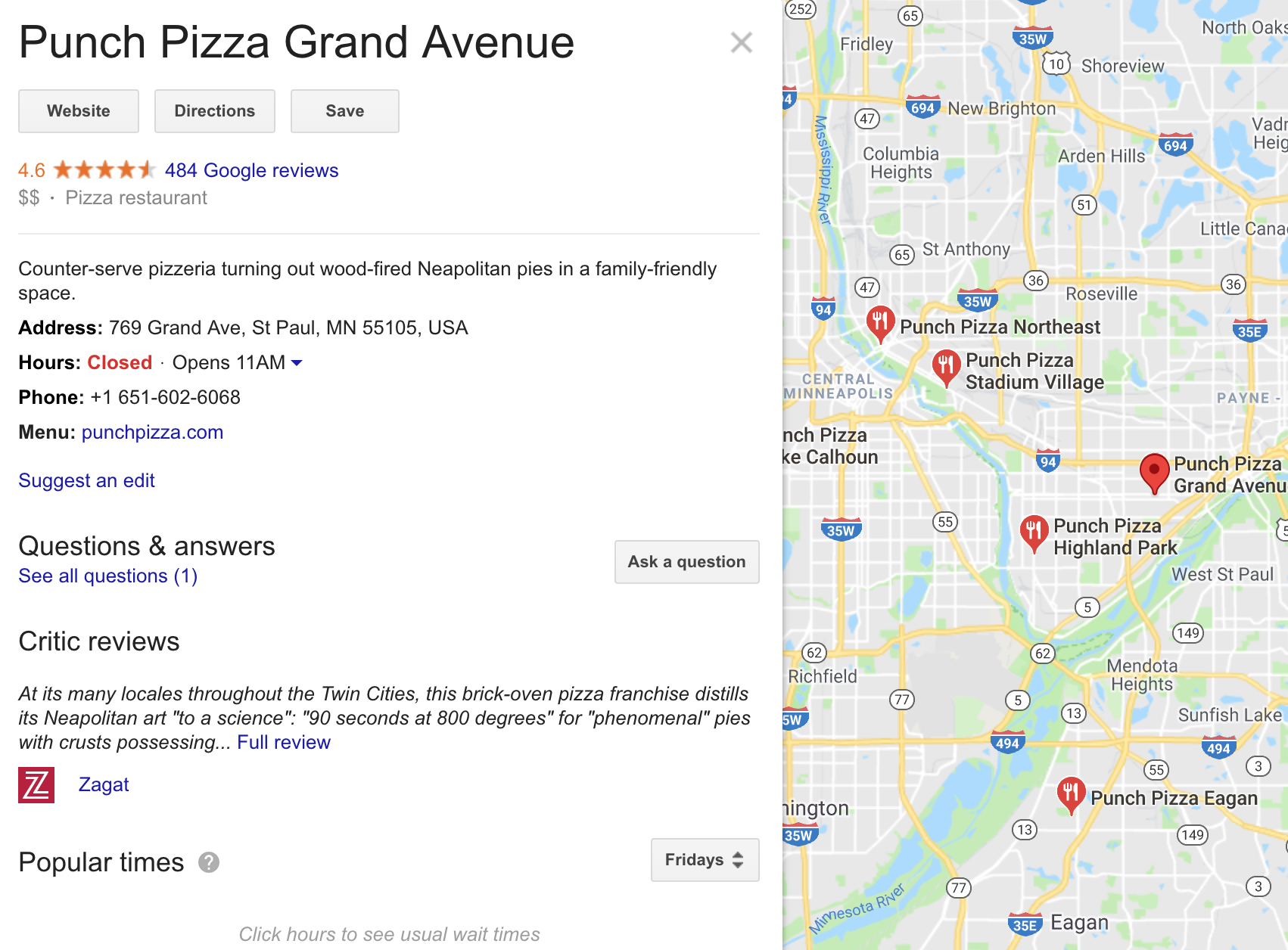Read the full Zagat critic review

point(284,743)
